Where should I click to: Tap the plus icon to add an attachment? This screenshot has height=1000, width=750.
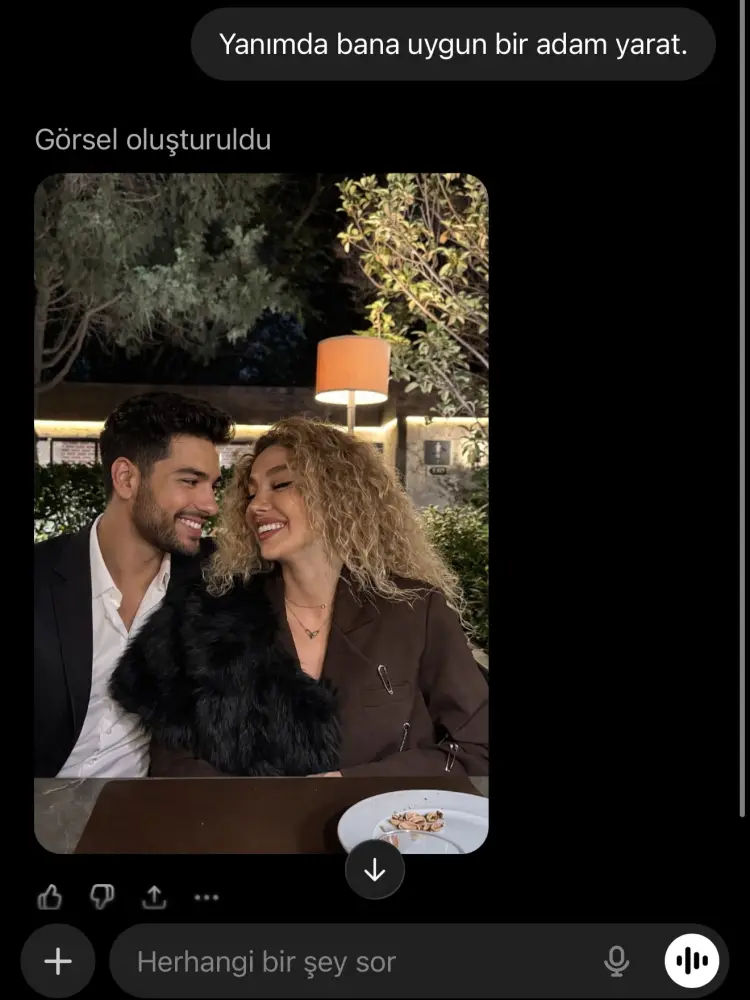(57, 961)
